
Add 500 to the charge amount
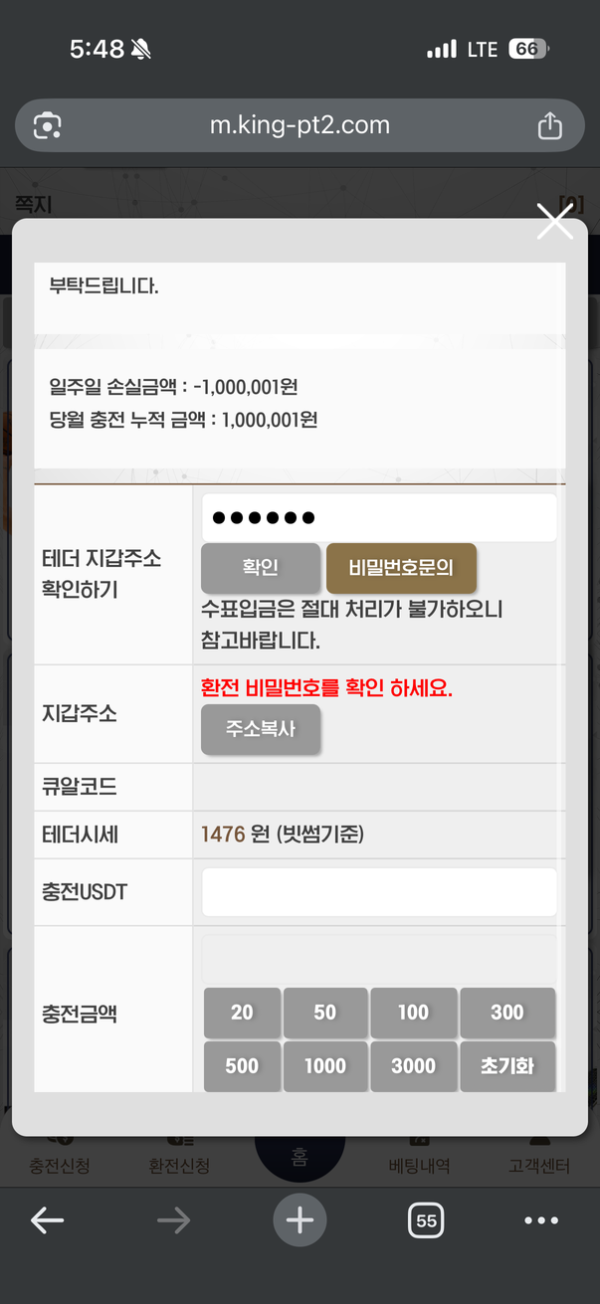(x=242, y=1066)
